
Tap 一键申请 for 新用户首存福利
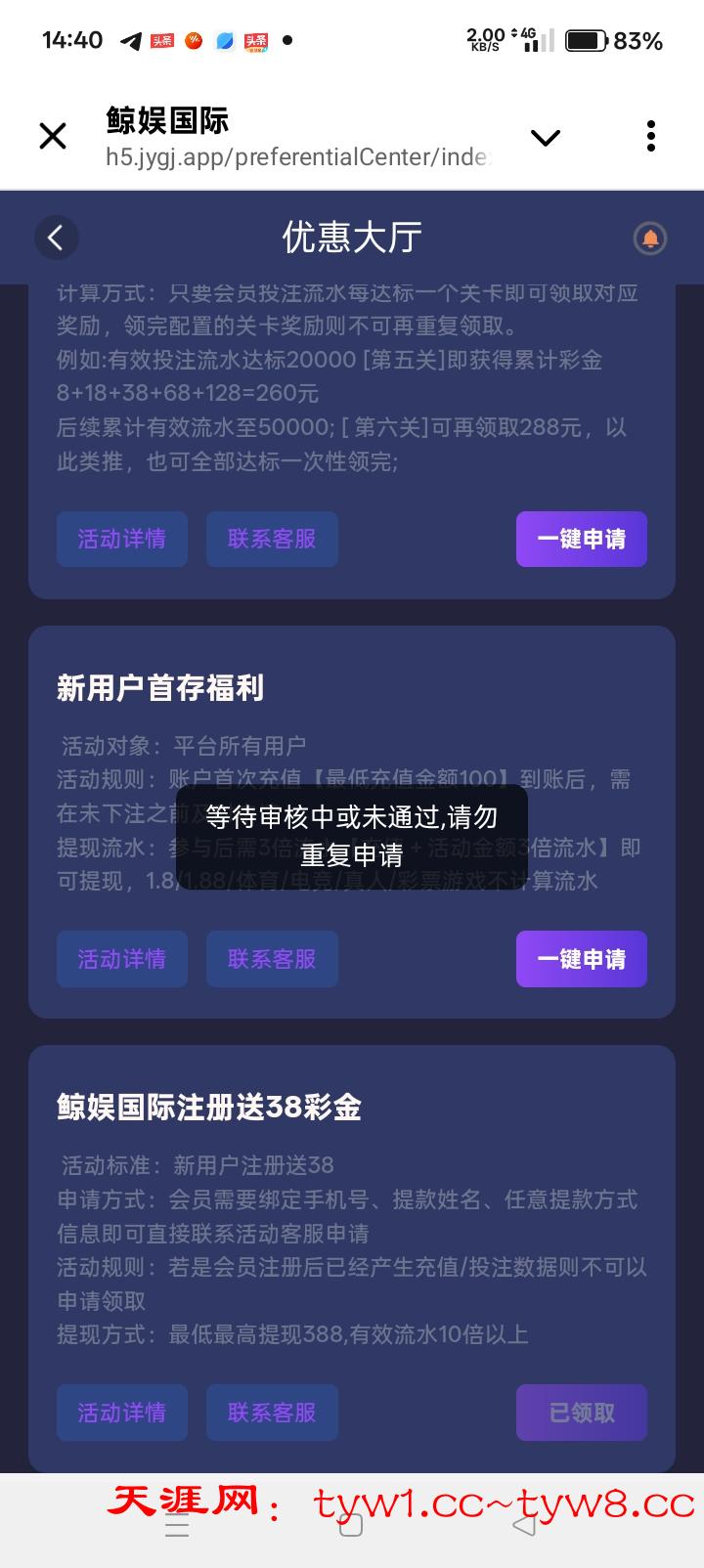coord(581,959)
